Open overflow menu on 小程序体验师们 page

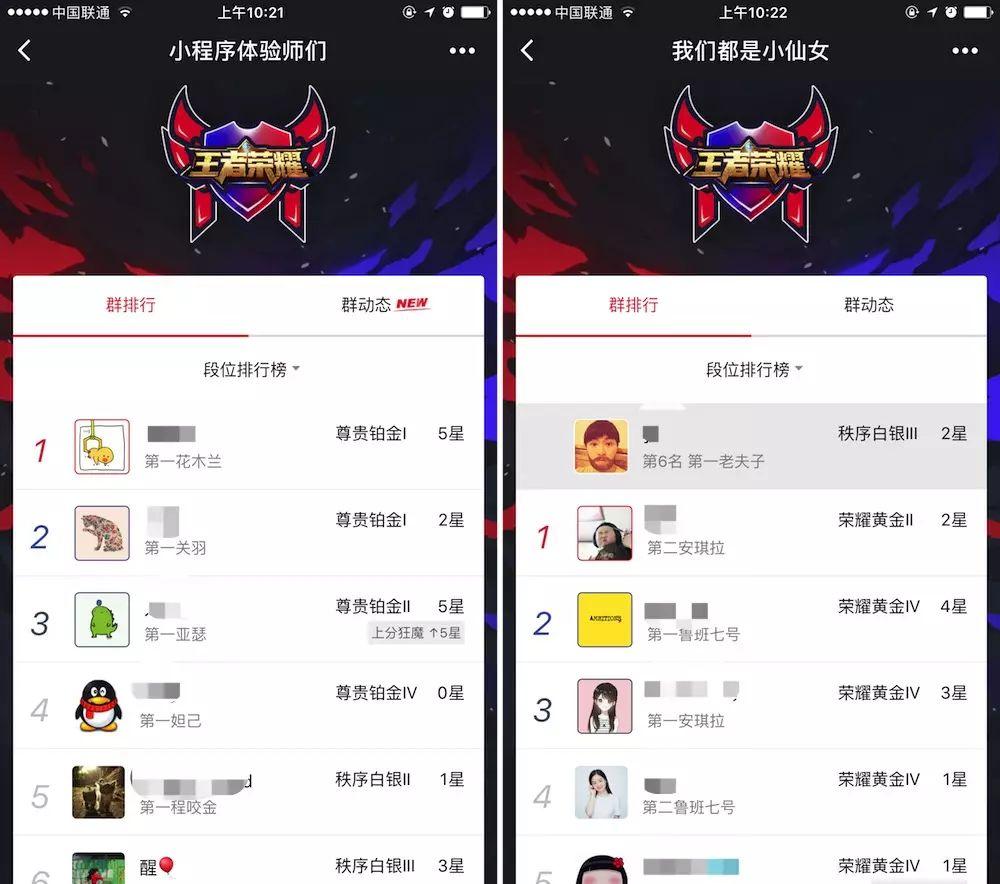(x=462, y=51)
